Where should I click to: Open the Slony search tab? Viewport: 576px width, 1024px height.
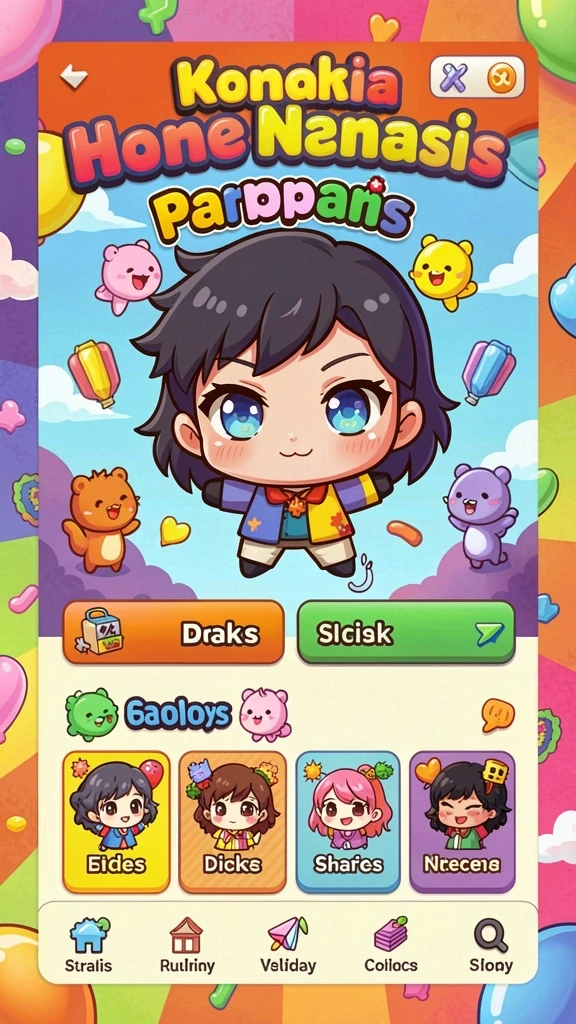point(491,945)
